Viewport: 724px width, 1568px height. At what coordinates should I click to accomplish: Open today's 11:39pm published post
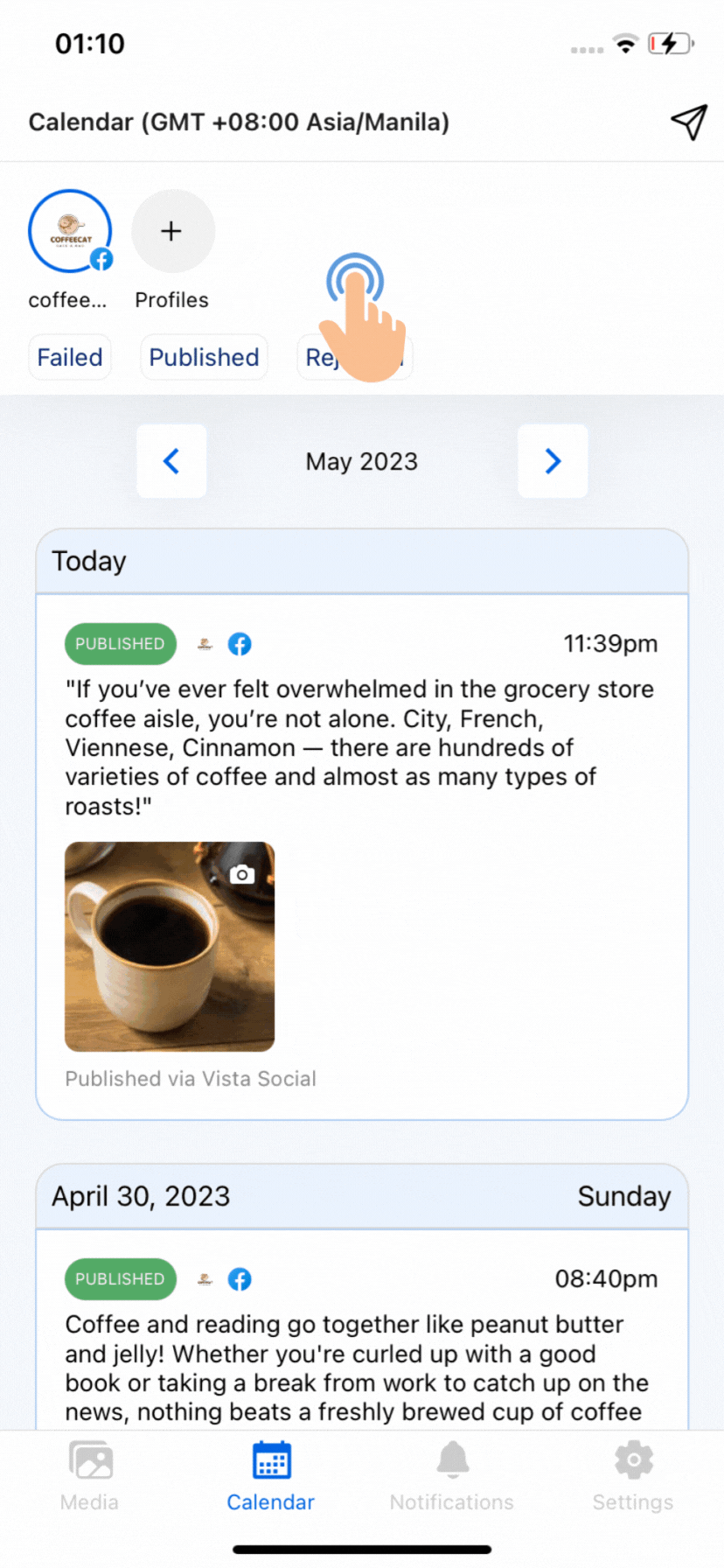click(362, 857)
